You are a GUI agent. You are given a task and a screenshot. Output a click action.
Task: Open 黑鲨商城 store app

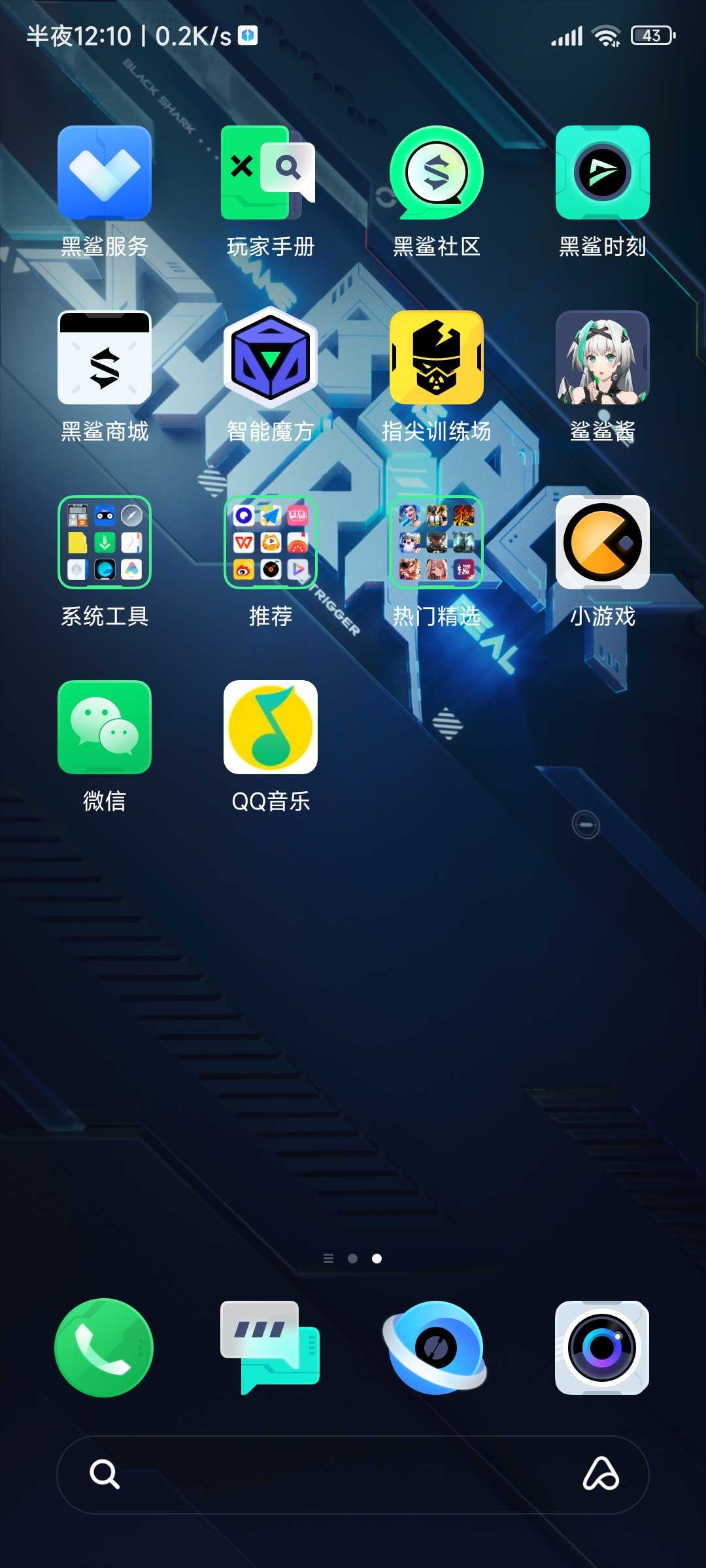coord(105,357)
